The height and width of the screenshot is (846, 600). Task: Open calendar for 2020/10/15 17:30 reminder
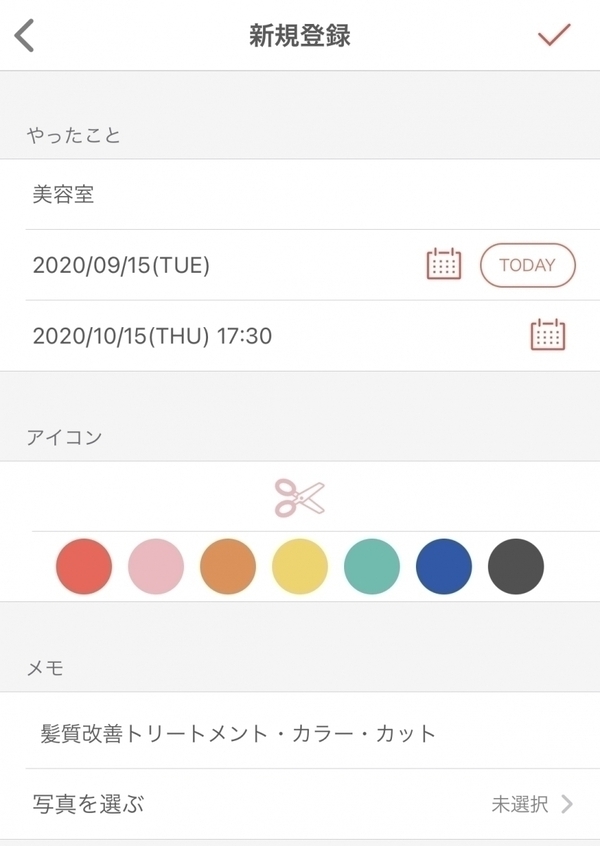(547, 335)
